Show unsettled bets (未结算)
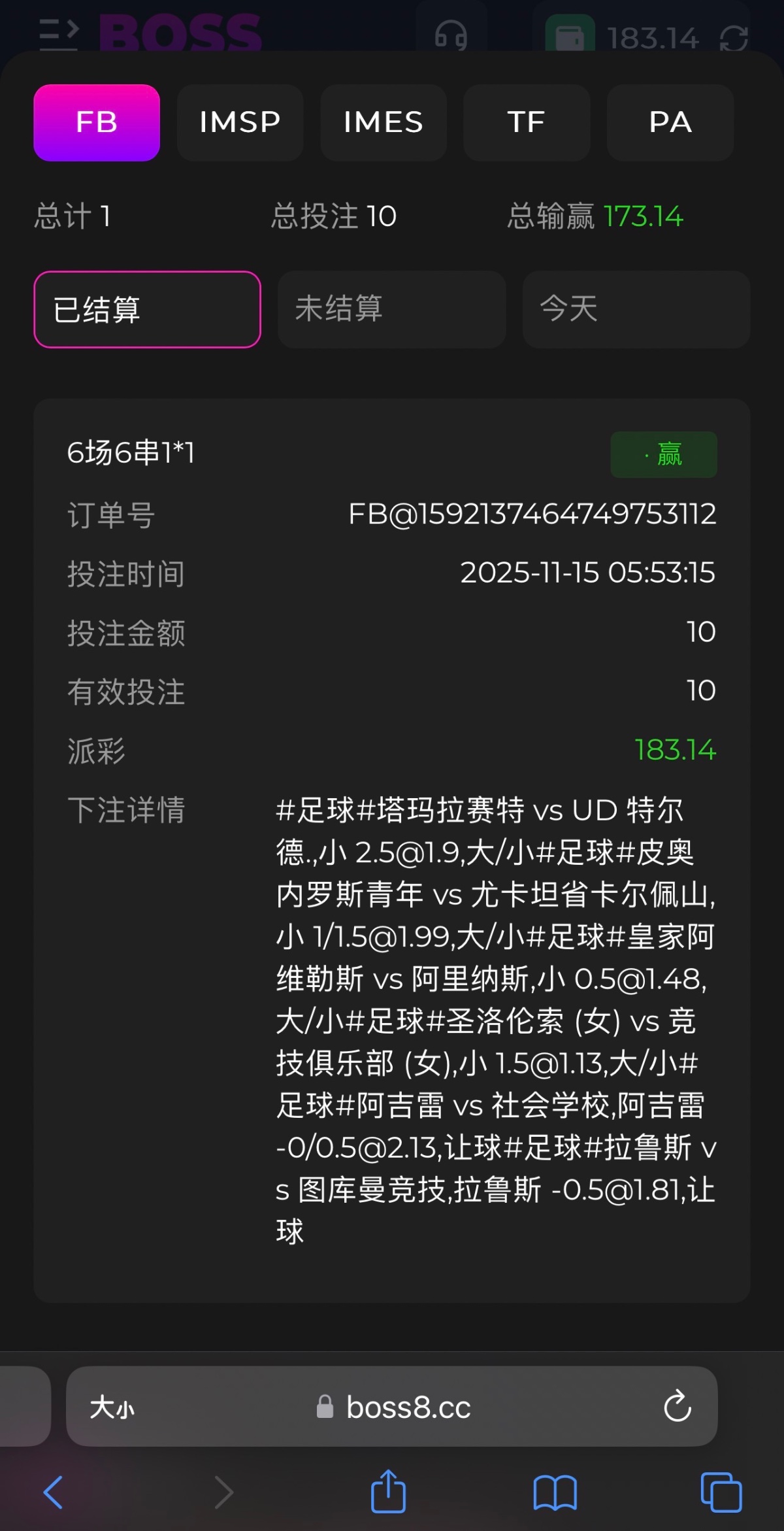 coord(391,309)
